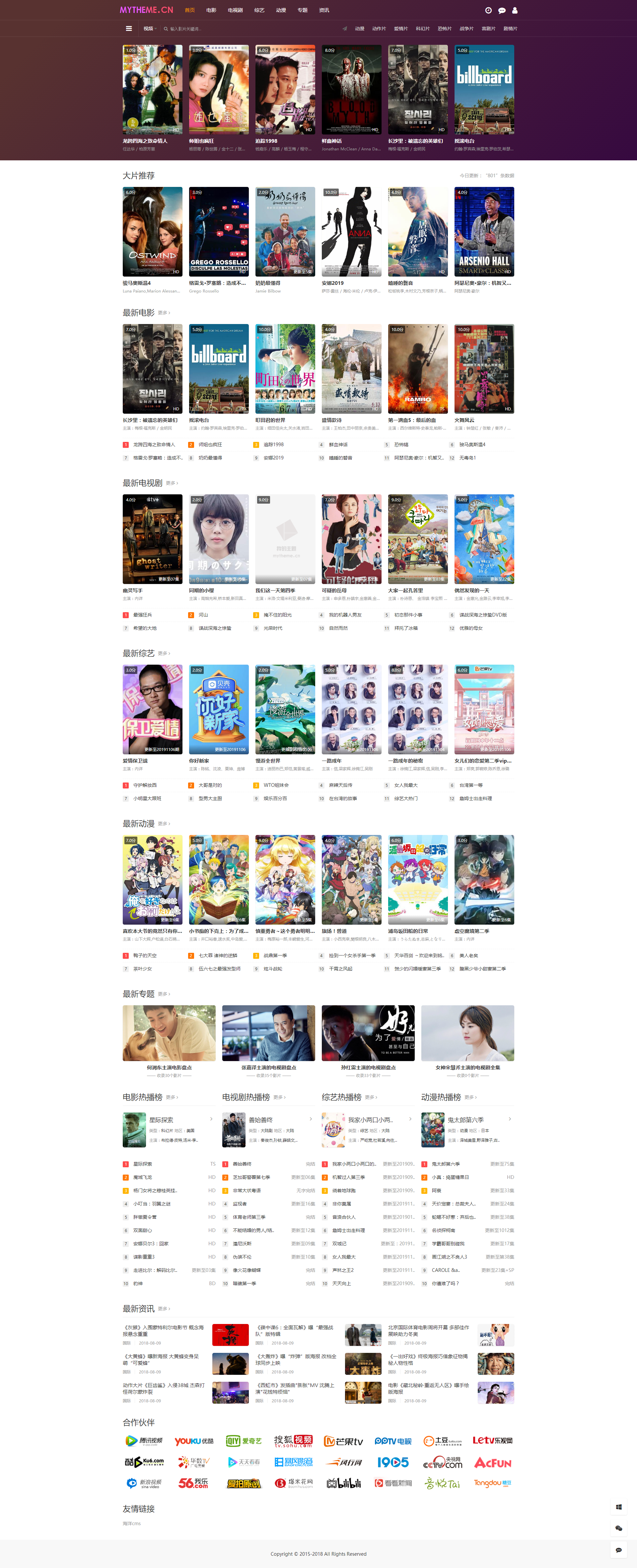Open 魔域飞龙 in the 电影热播榜 list

[143, 1177]
